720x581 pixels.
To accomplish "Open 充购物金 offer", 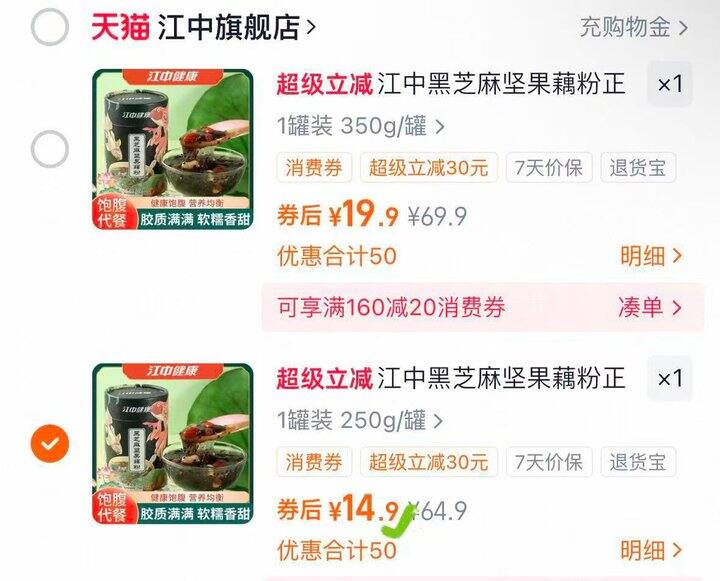I will pos(634,27).
